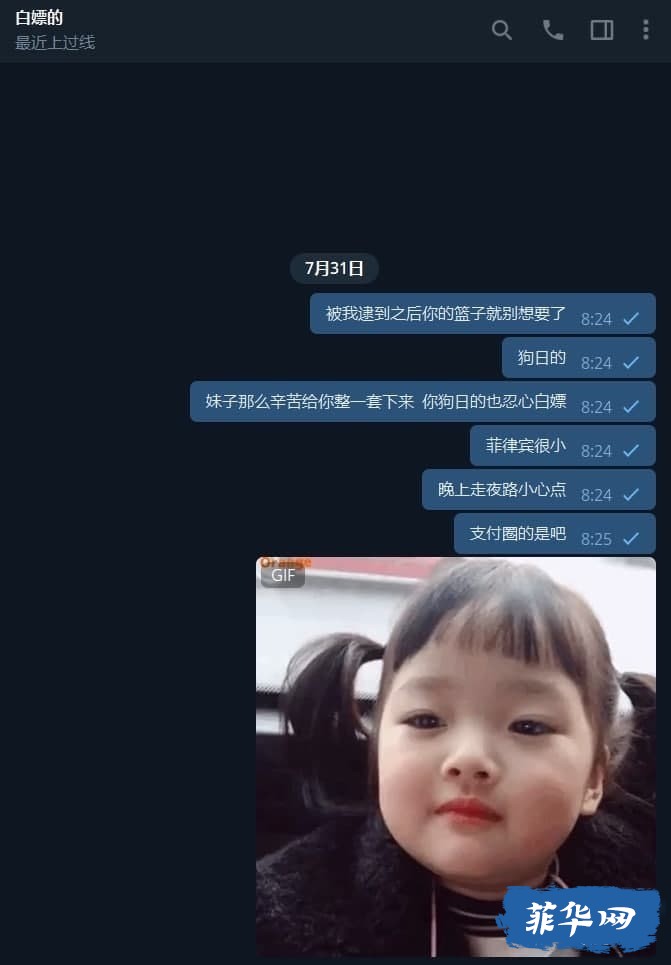Viewport: 671px width, 965px height.
Task: Open the three-dot overflow menu
Action: point(645,30)
